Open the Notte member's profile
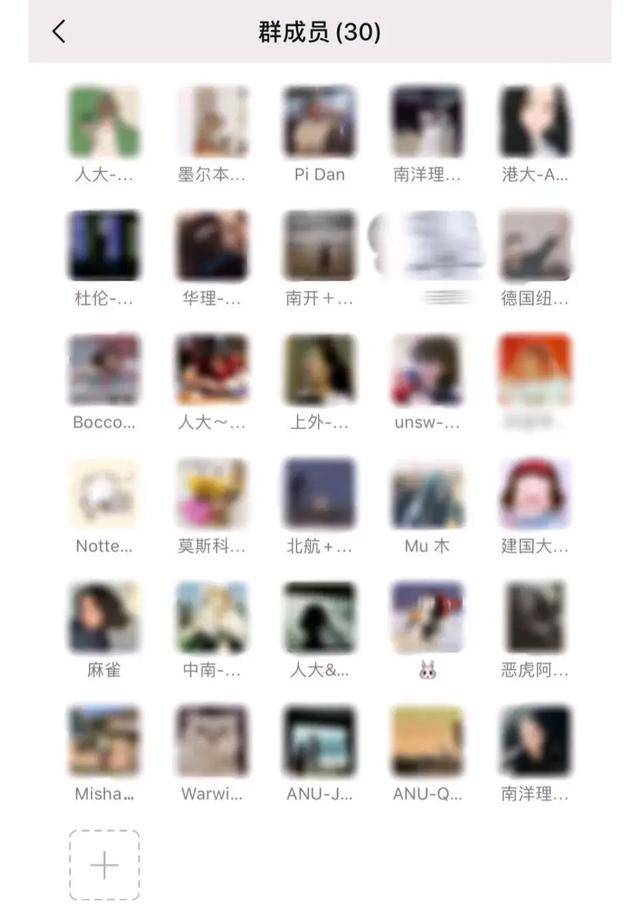The width and height of the screenshot is (640, 918). [104, 494]
